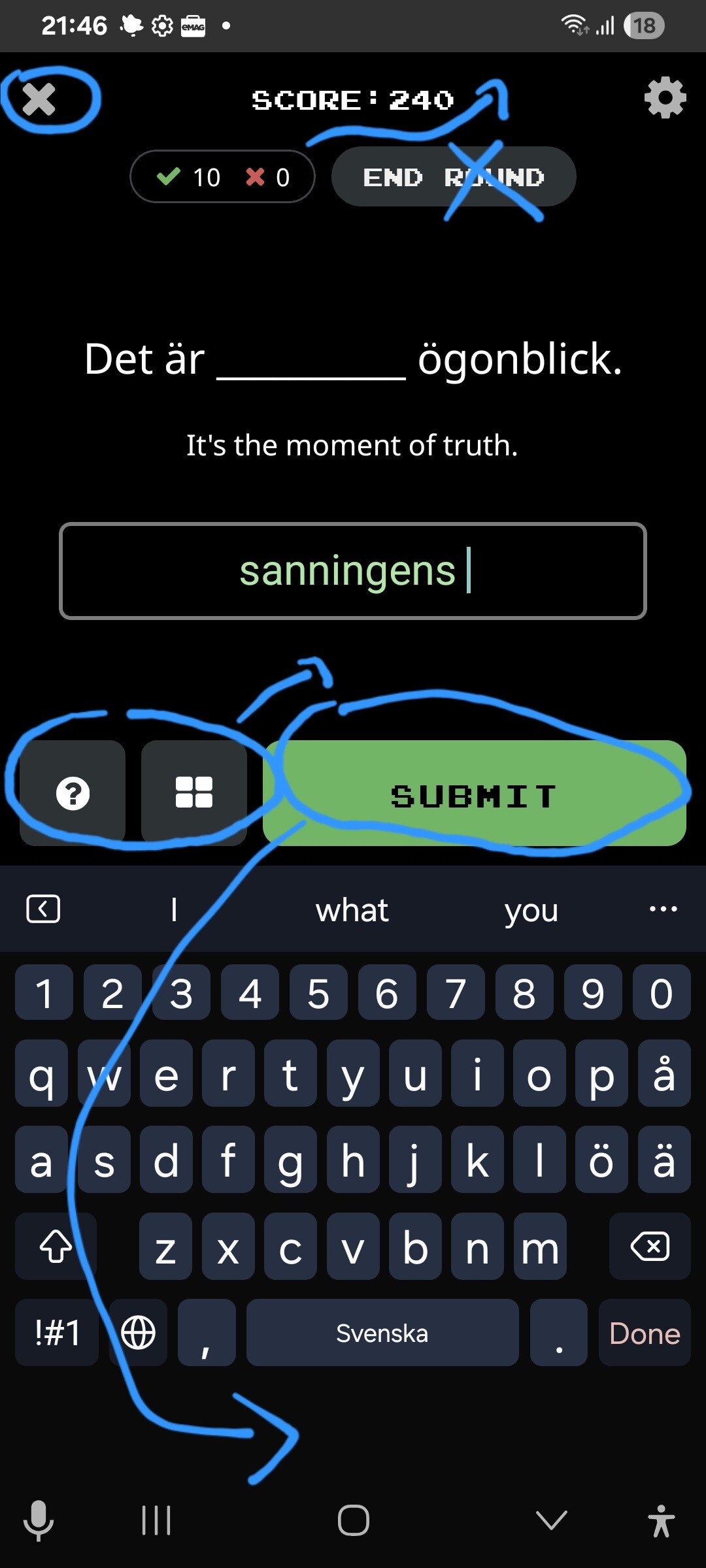Viewport: 706px width, 1568px height.
Task: Open the settings gear
Action: click(x=665, y=98)
